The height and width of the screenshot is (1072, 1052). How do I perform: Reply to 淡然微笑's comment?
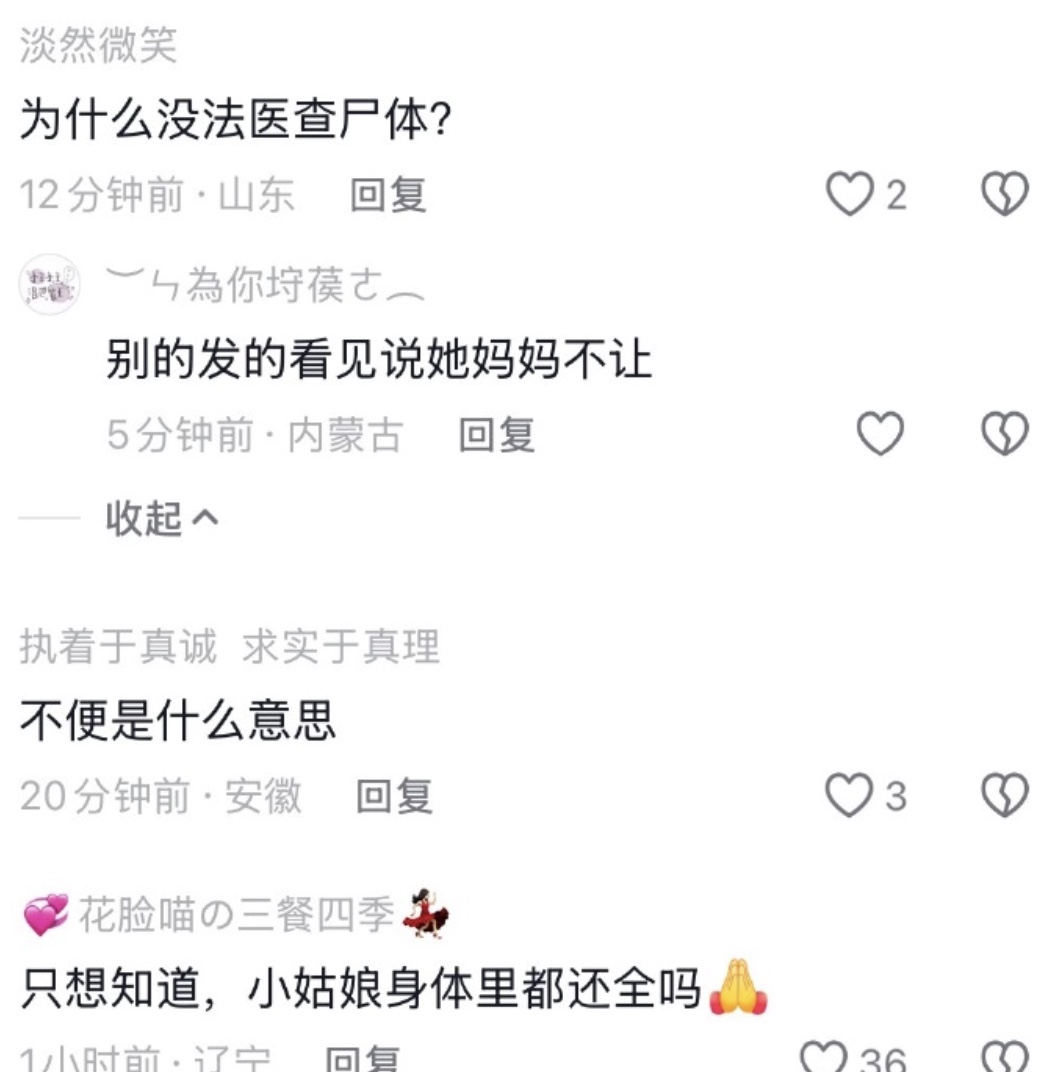click(x=388, y=194)
